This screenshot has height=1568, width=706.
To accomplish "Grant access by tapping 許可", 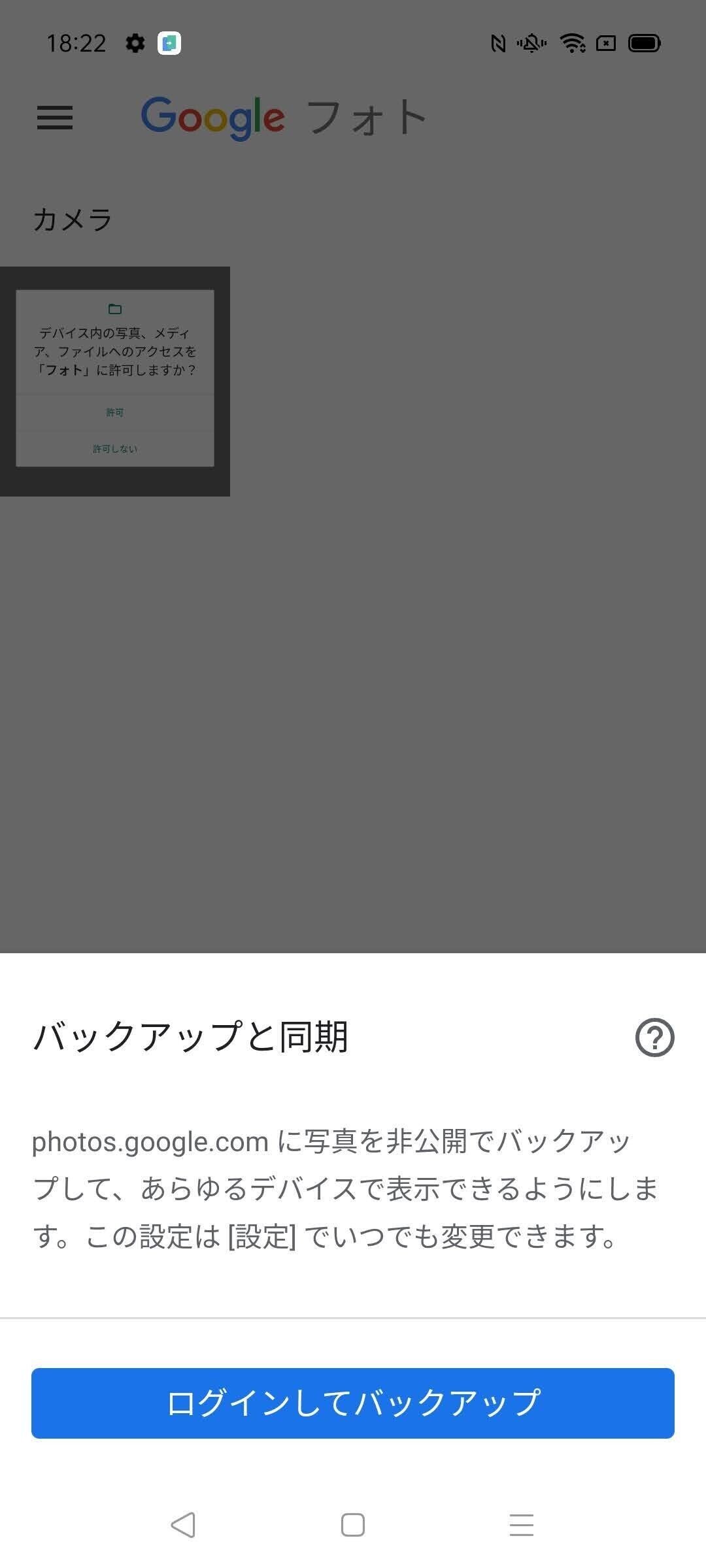I will (x=115, y=412).
